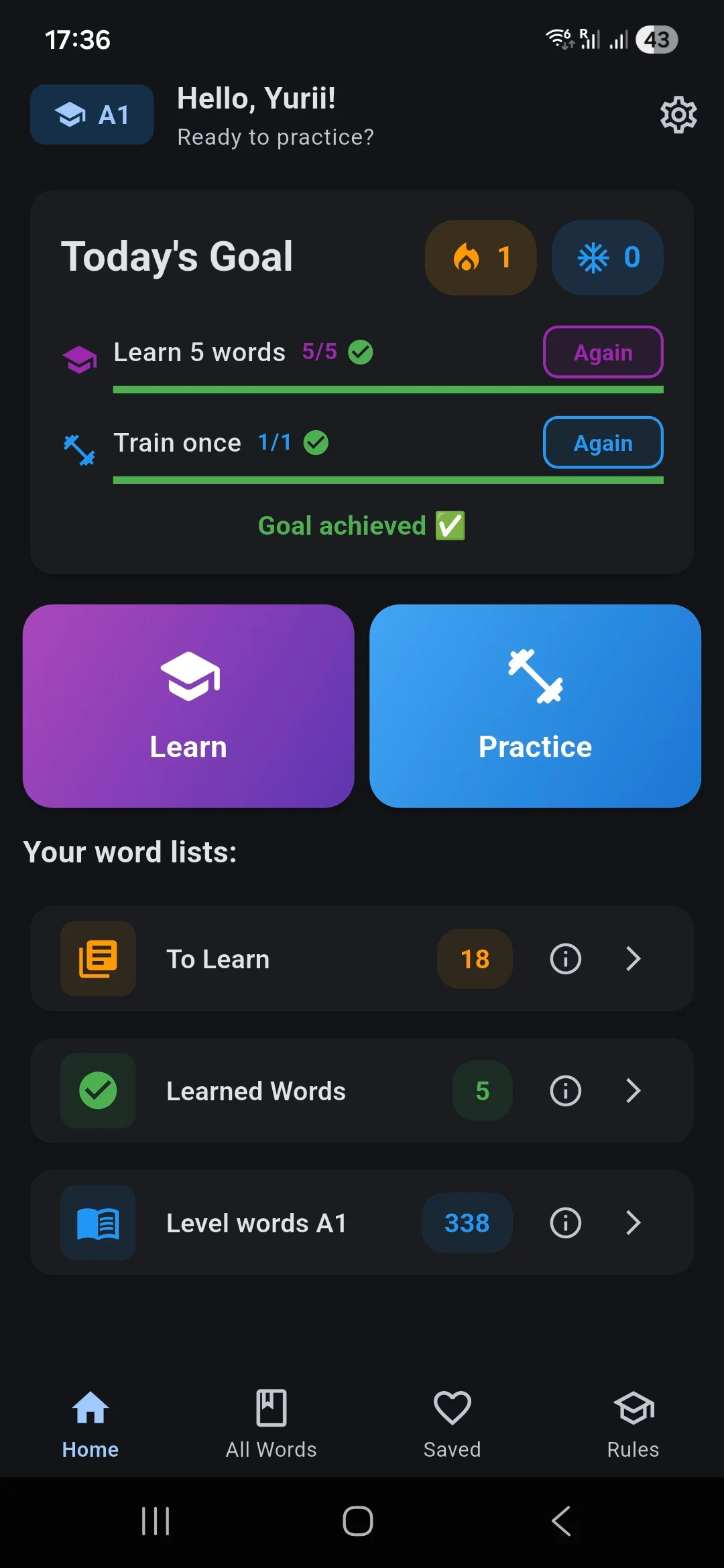The width and height of the screenshot is (724, 1568).
Task: Tap Again for Train once
Action: tap(603, 443)
